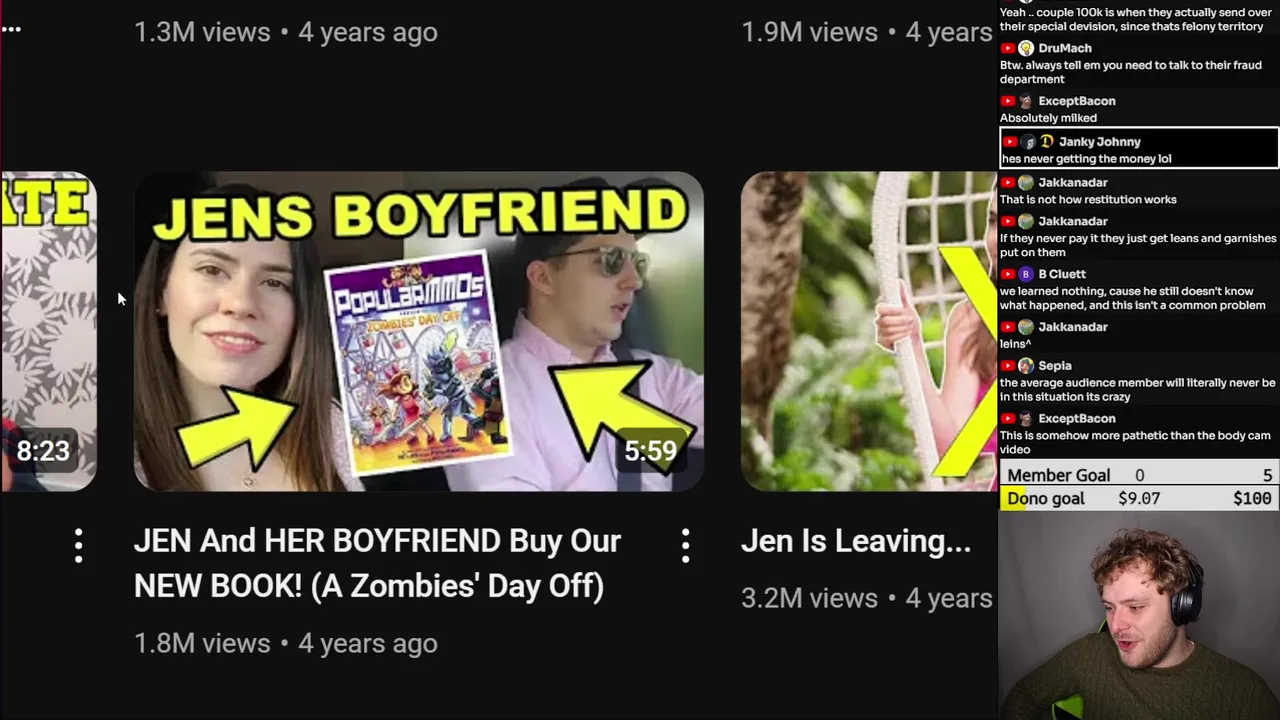Screen dimensions: 1280x720
Task: Open the Jen Is Leaving video thumbnail
Action: point(867,331)
